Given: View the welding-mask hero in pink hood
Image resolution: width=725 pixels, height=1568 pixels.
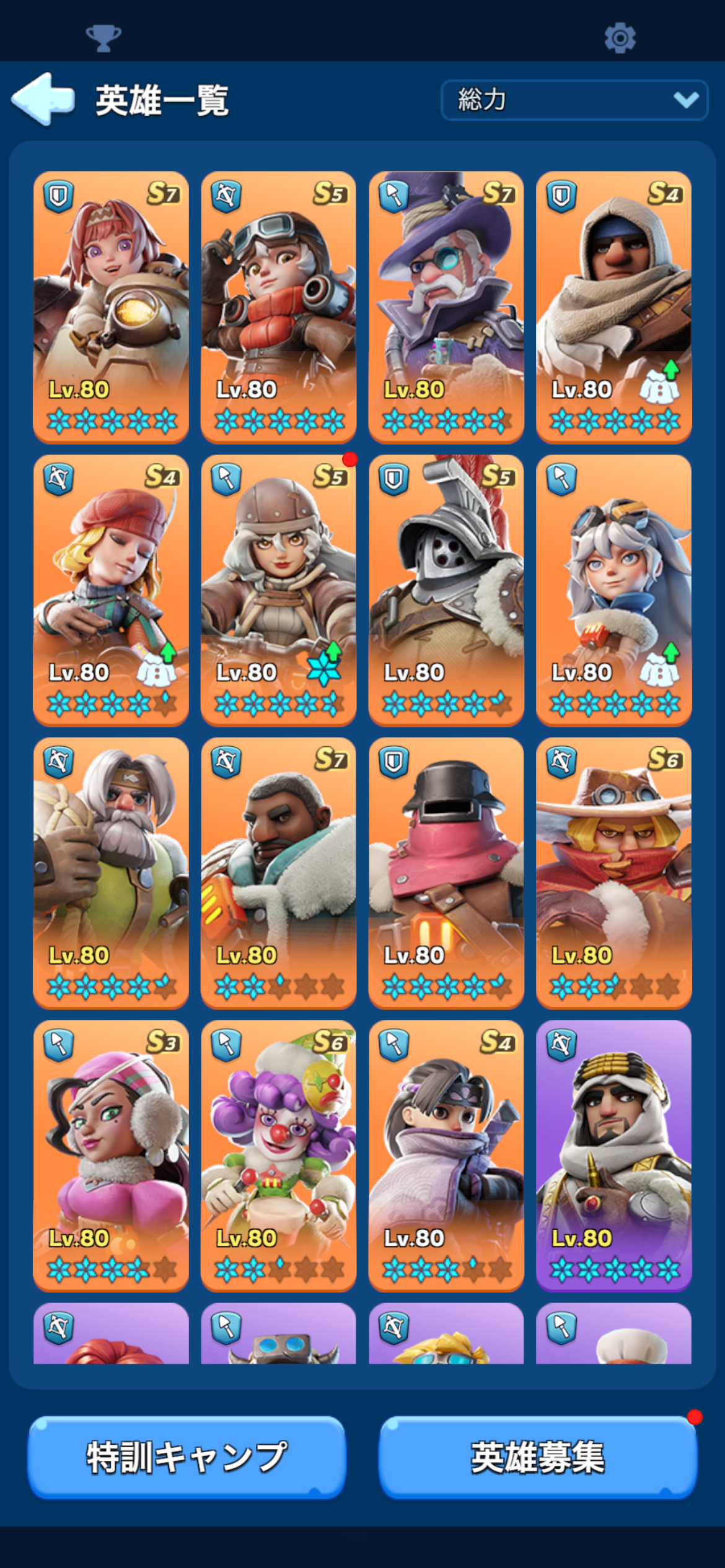Looking at the screenshot, I should pyautogui.click(x=446, y=872).
